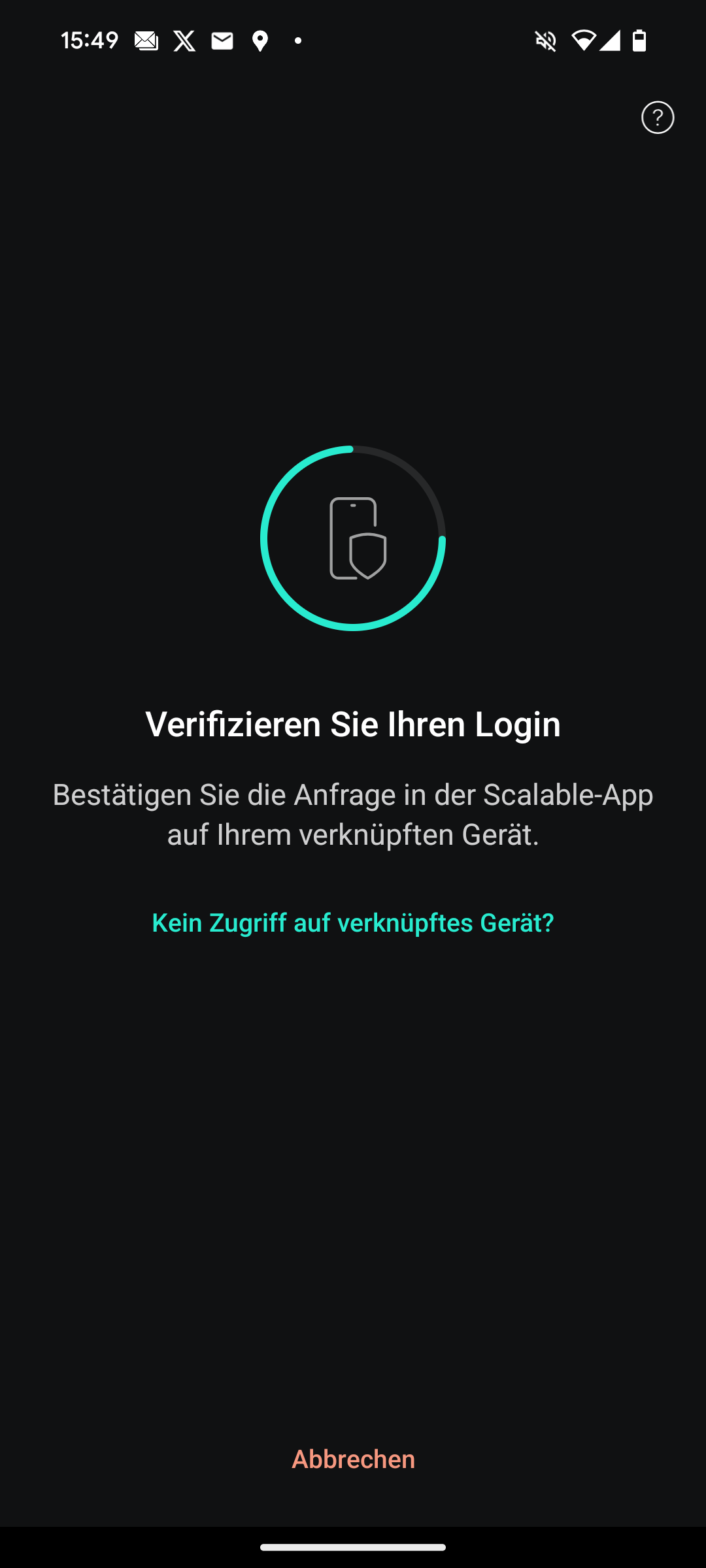Open the help question mark icon
This screenshot has width=706, height=1568.
coord(658,118)
